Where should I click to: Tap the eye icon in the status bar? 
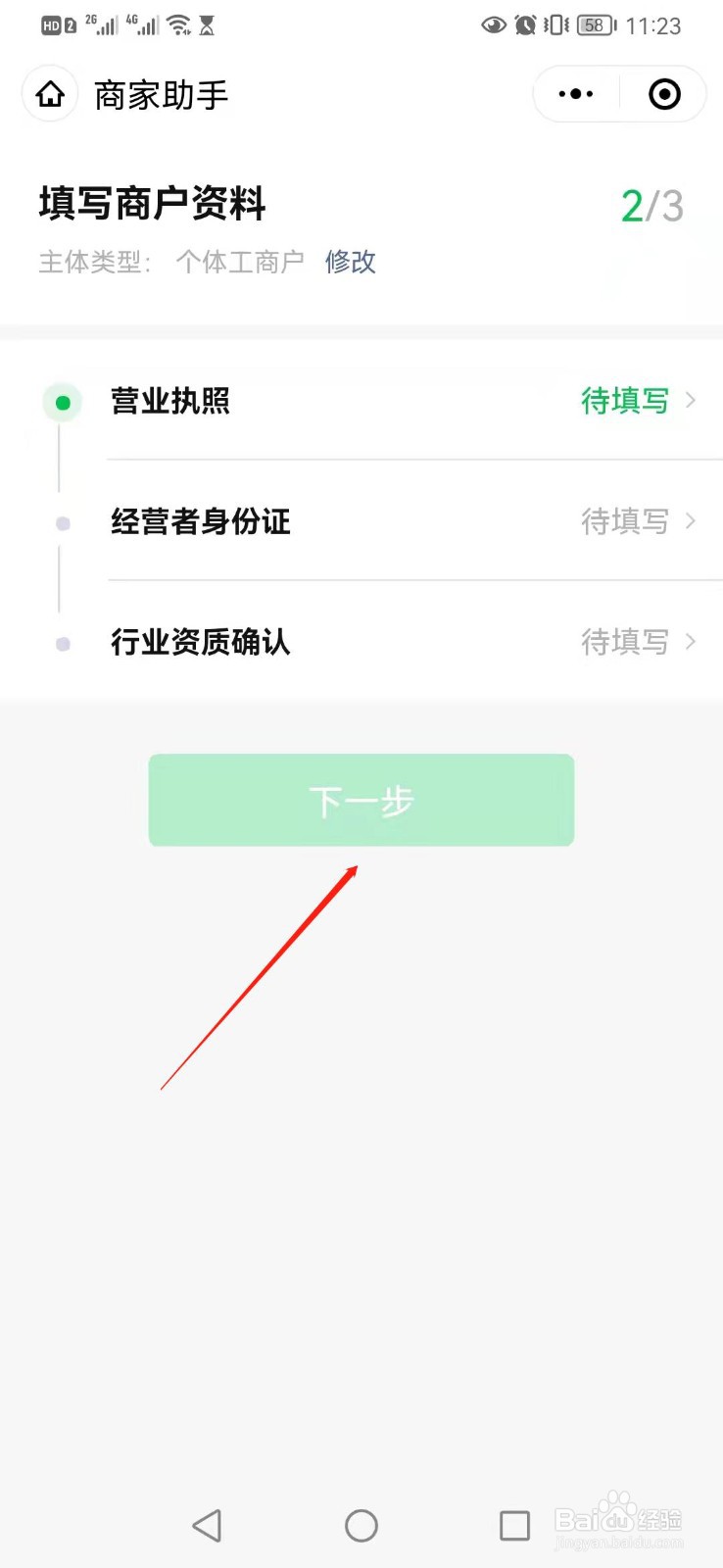click(x=494, y=24)
